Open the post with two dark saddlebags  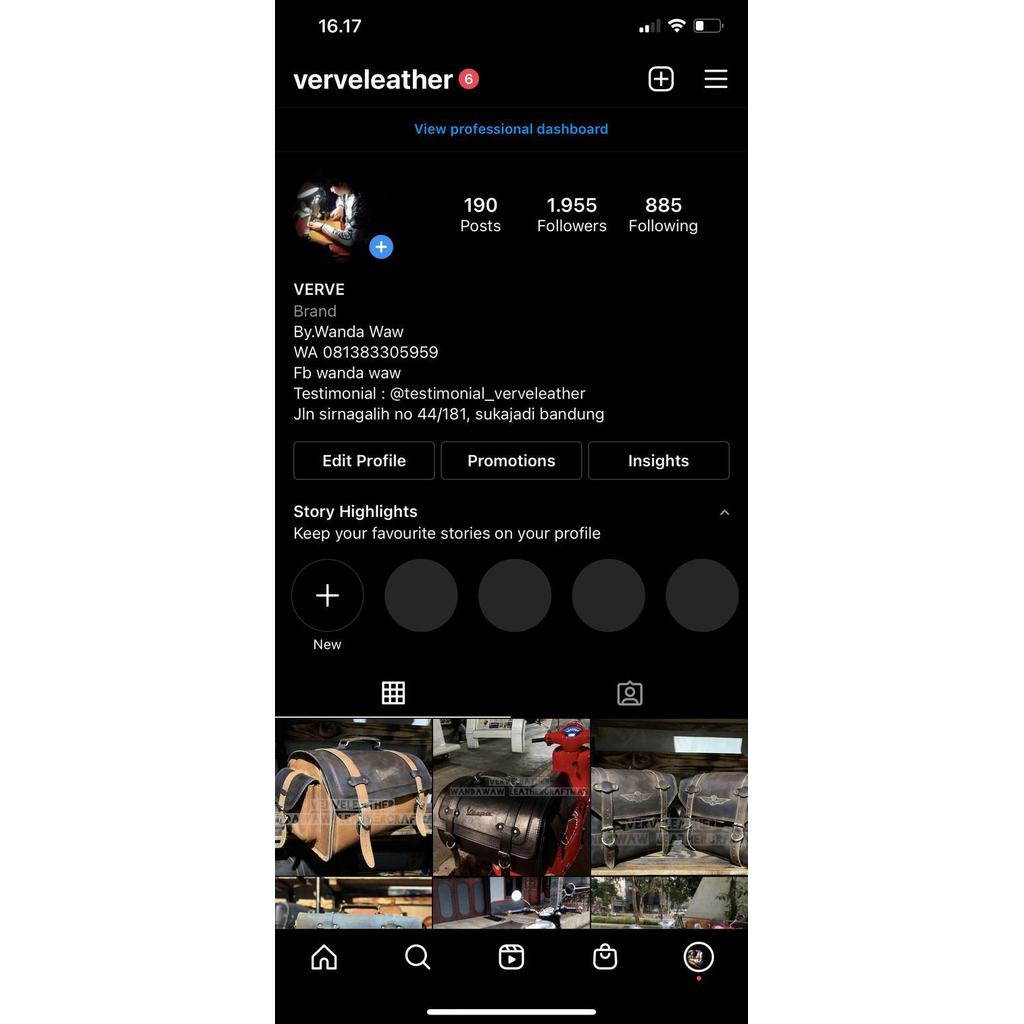click(x=669, y=797)
